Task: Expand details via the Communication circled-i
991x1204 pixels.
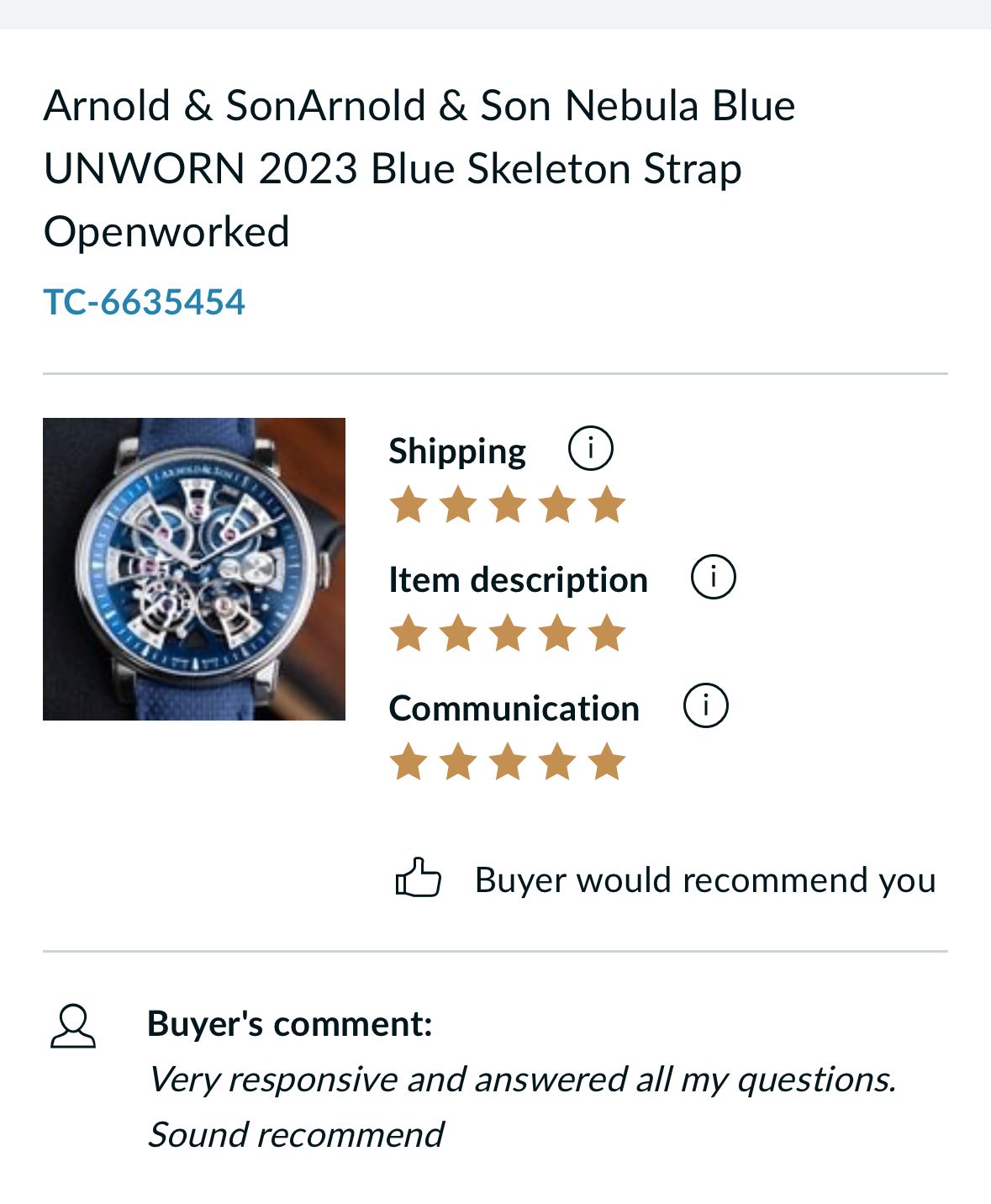Action: coord(706,706)
